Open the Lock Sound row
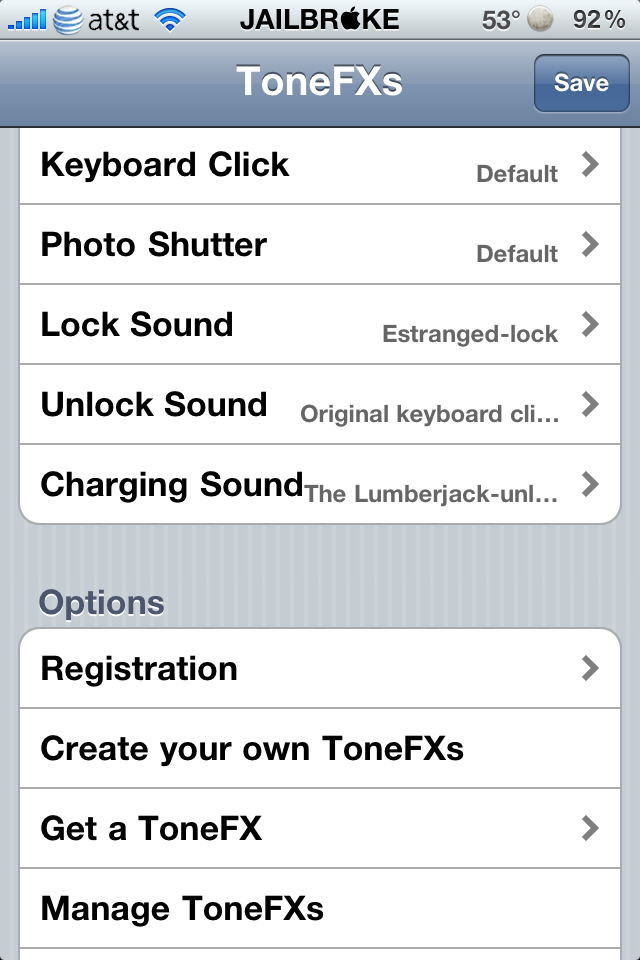 (320, 325)
